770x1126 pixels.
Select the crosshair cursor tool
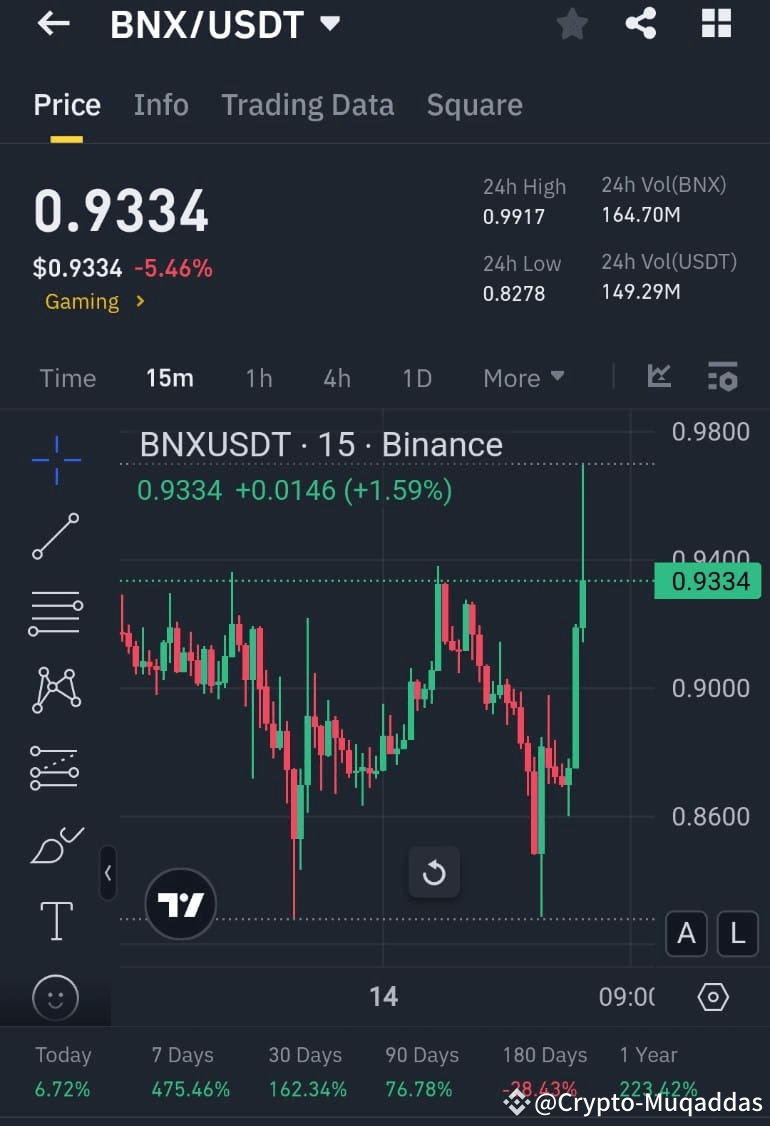coord(54,460)
